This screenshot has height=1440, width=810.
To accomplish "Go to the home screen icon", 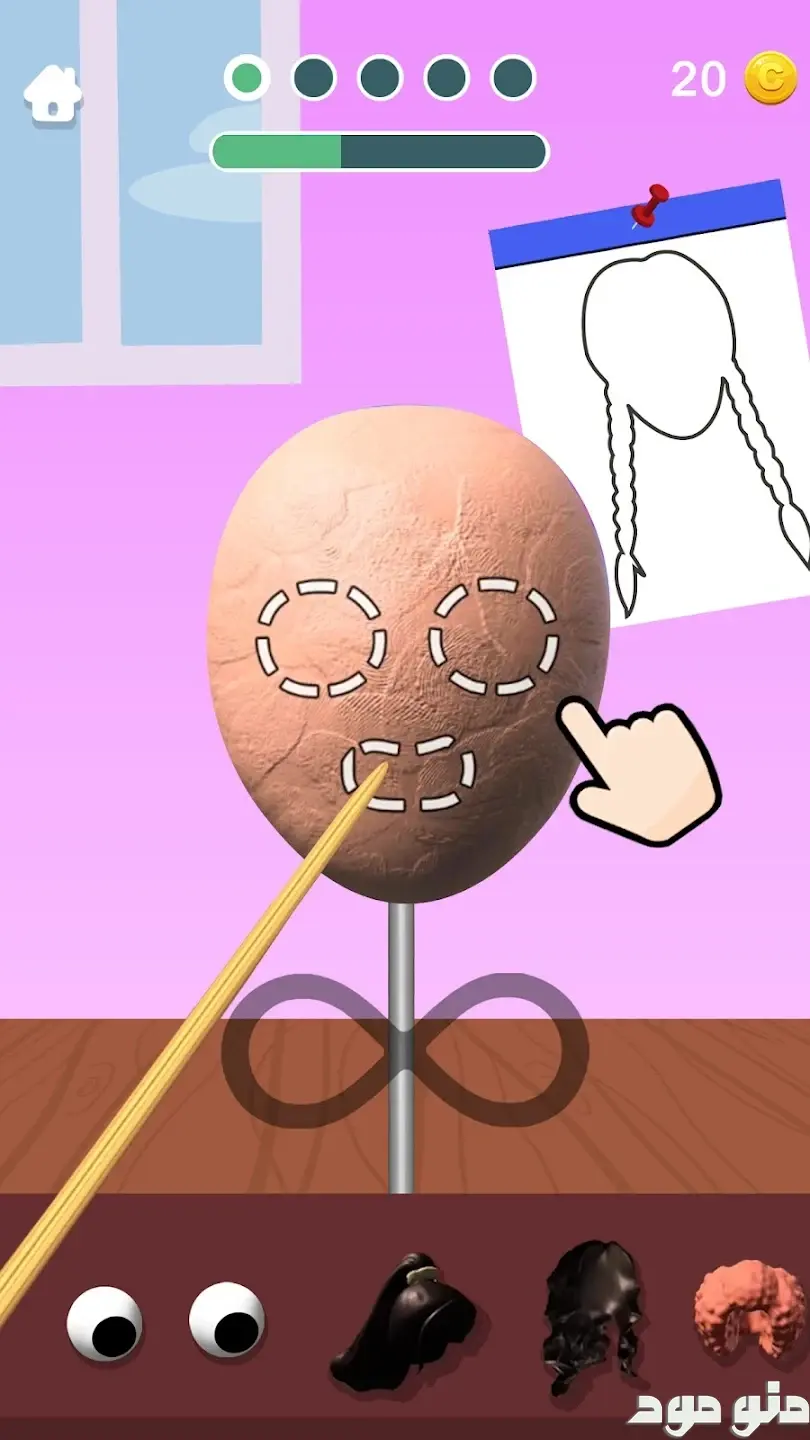I will (x=52, y=94).
